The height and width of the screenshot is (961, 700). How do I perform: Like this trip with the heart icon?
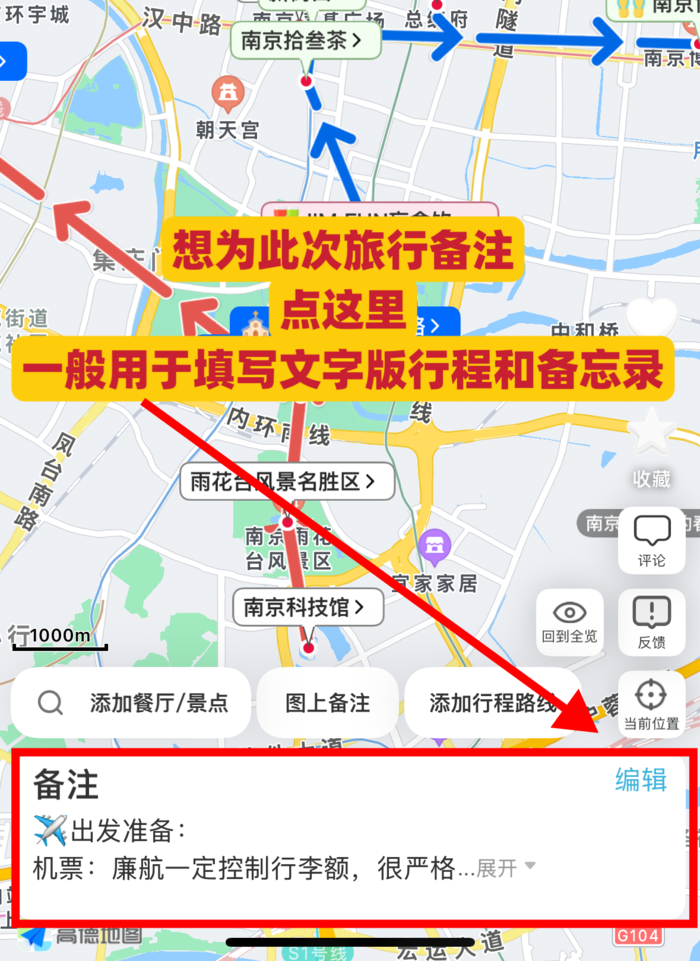651,322
